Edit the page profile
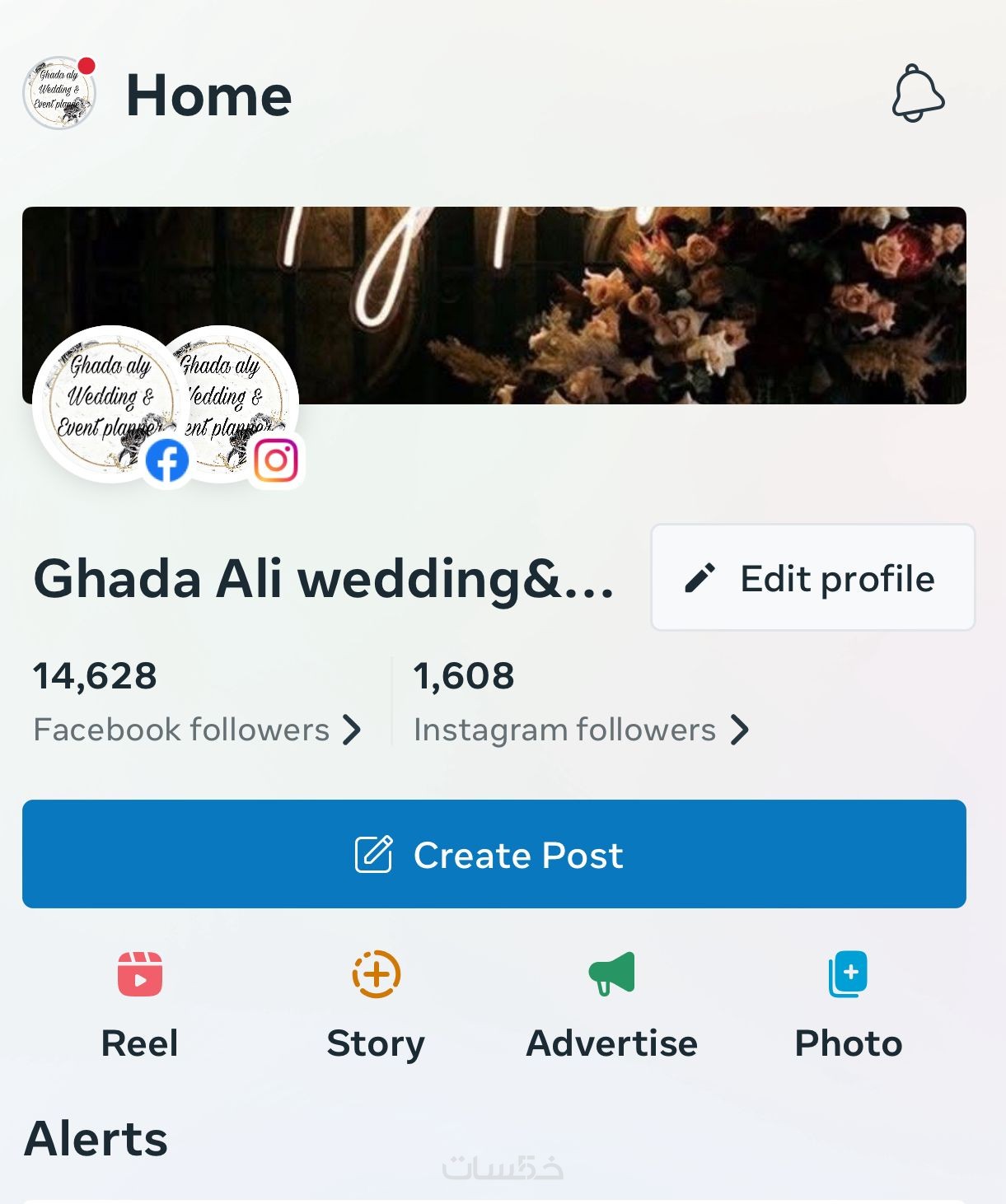1006x1204 pixels. (x=812, y=577)
